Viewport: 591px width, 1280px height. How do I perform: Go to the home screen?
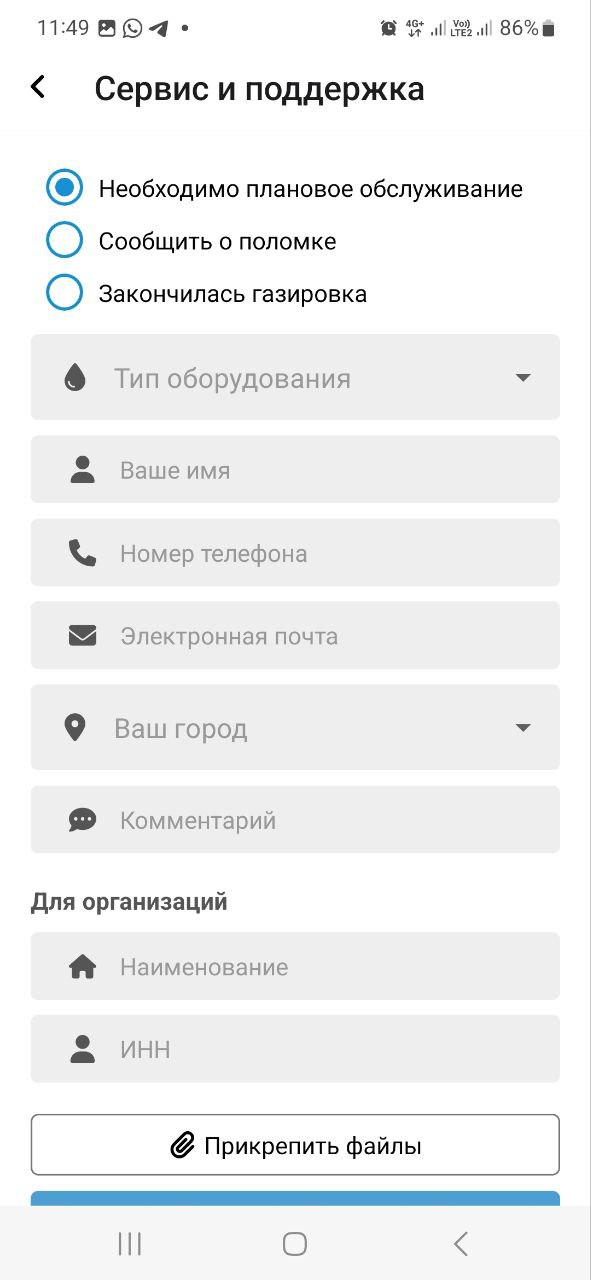coord(295,1244)
